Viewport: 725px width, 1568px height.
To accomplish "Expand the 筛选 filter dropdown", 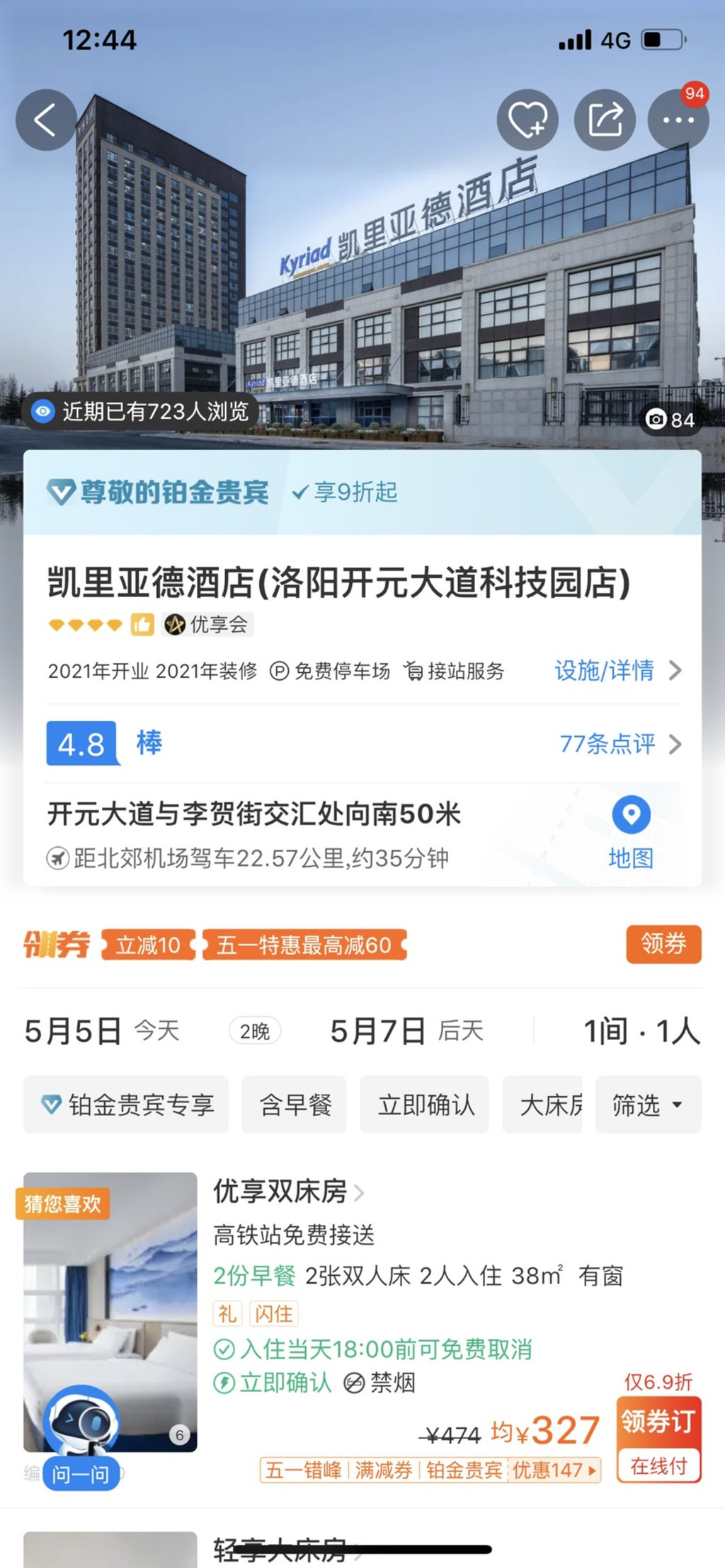I will [649, 1105].
